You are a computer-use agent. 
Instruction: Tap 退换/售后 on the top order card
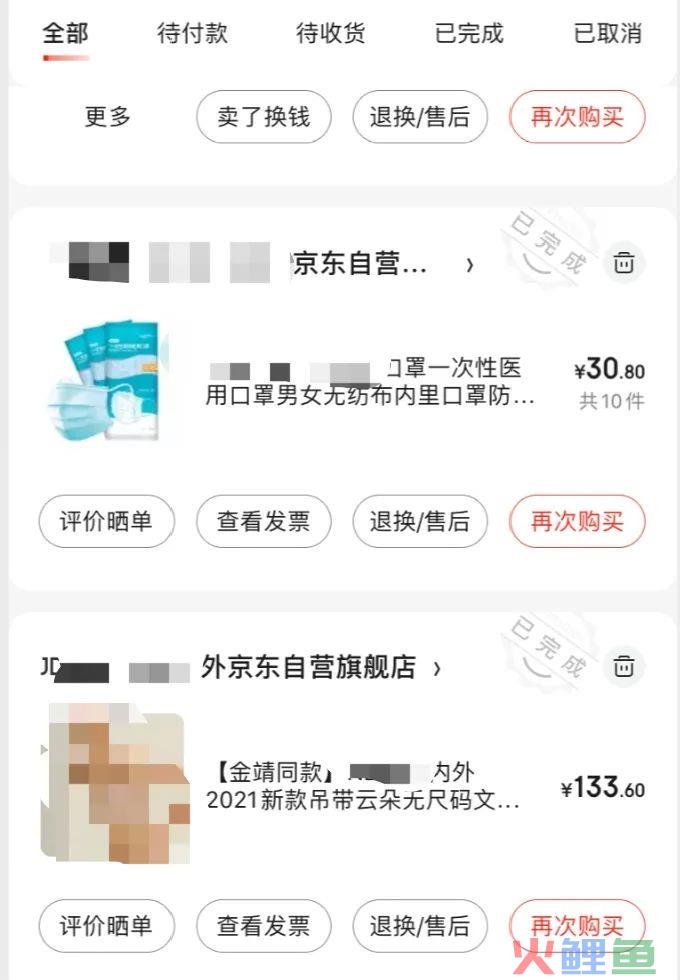click(x=420, y=117)
